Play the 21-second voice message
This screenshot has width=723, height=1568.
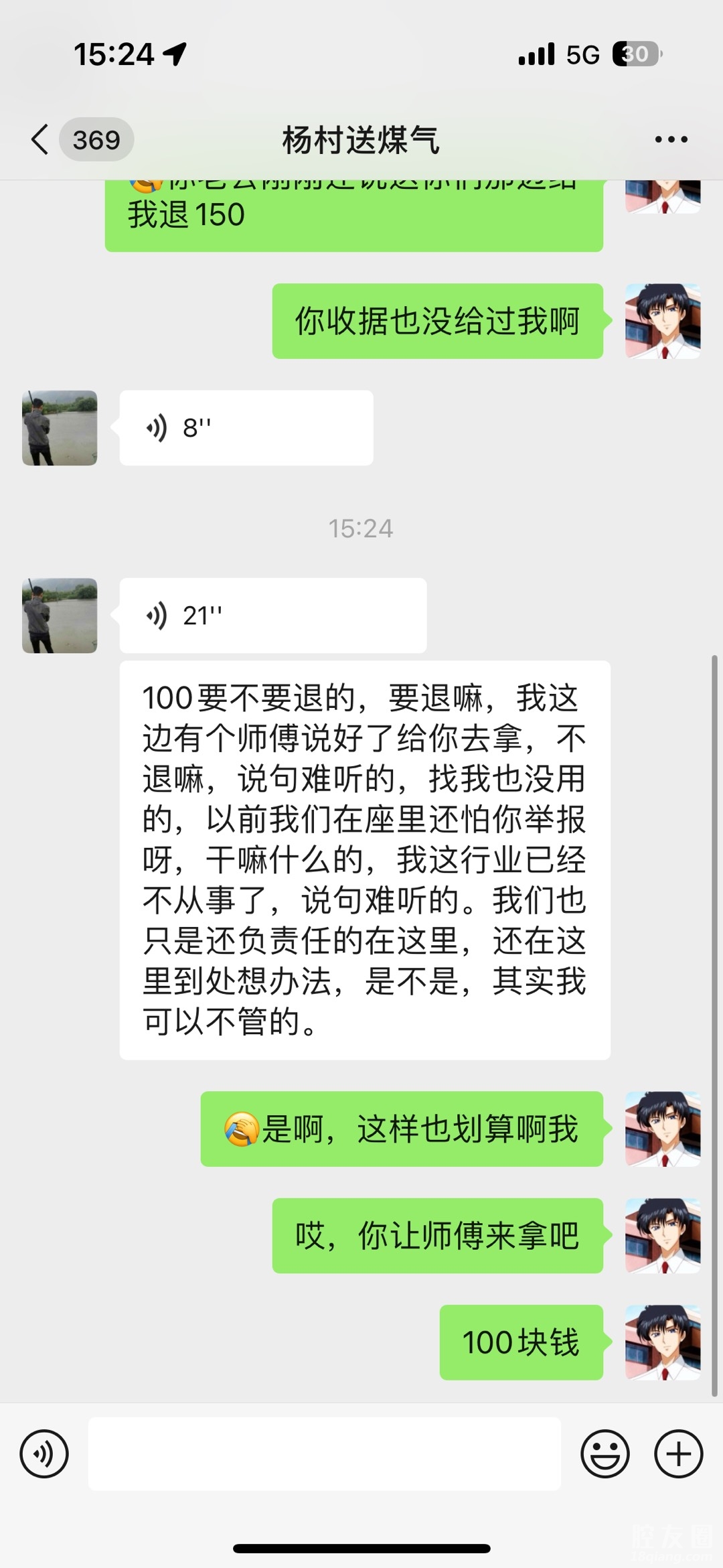pyautogui.click(x=272, y=616)
